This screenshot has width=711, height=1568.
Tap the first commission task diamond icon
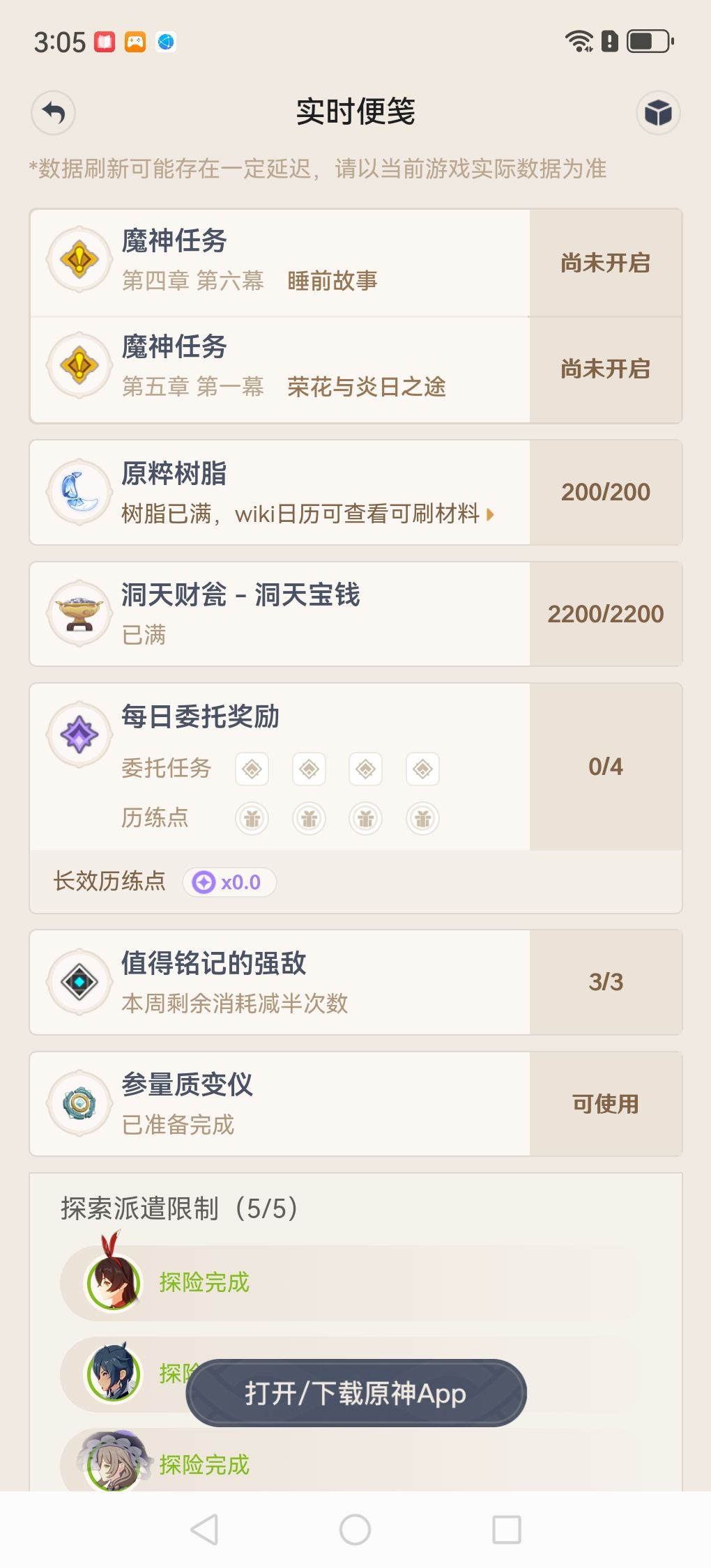tap(252, 768)
